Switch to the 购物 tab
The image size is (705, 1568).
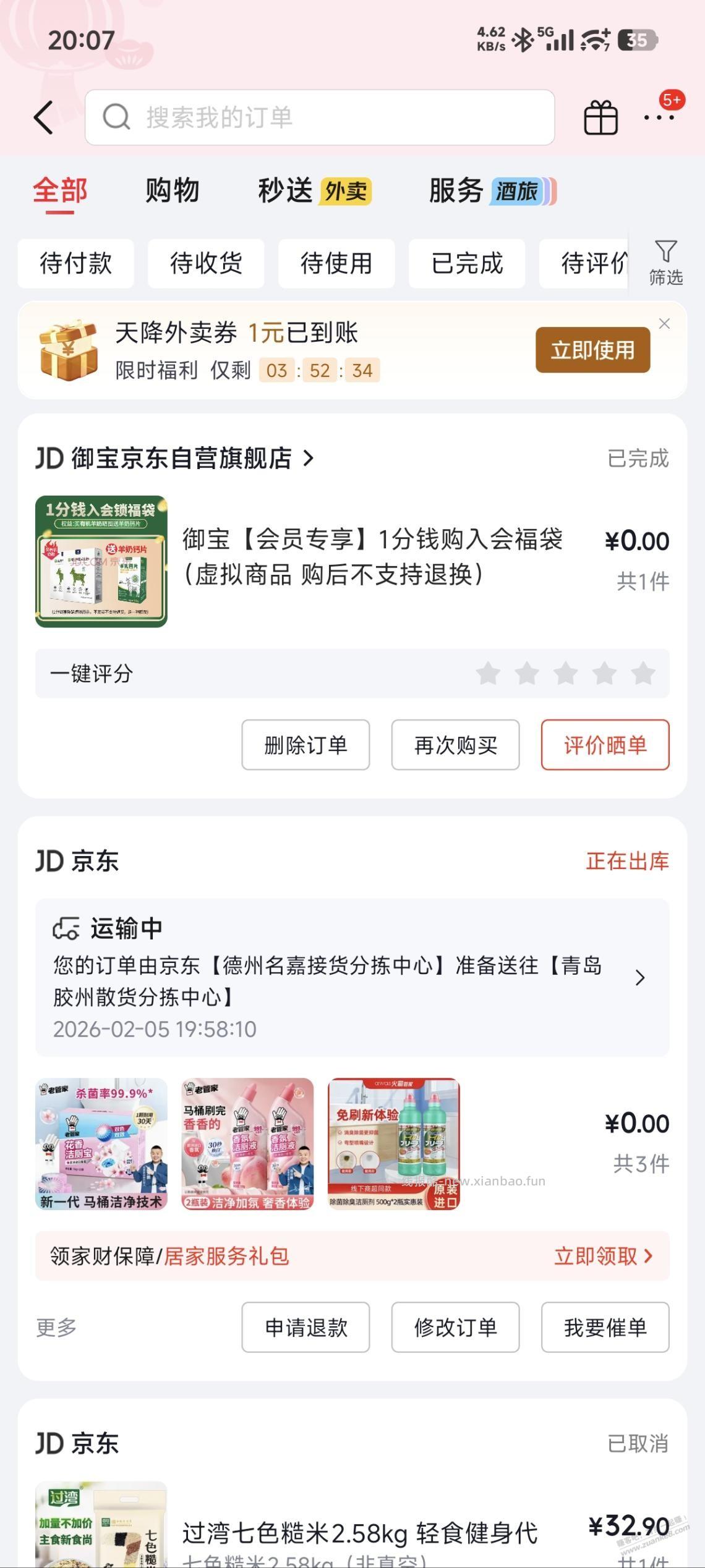[171, 190]
